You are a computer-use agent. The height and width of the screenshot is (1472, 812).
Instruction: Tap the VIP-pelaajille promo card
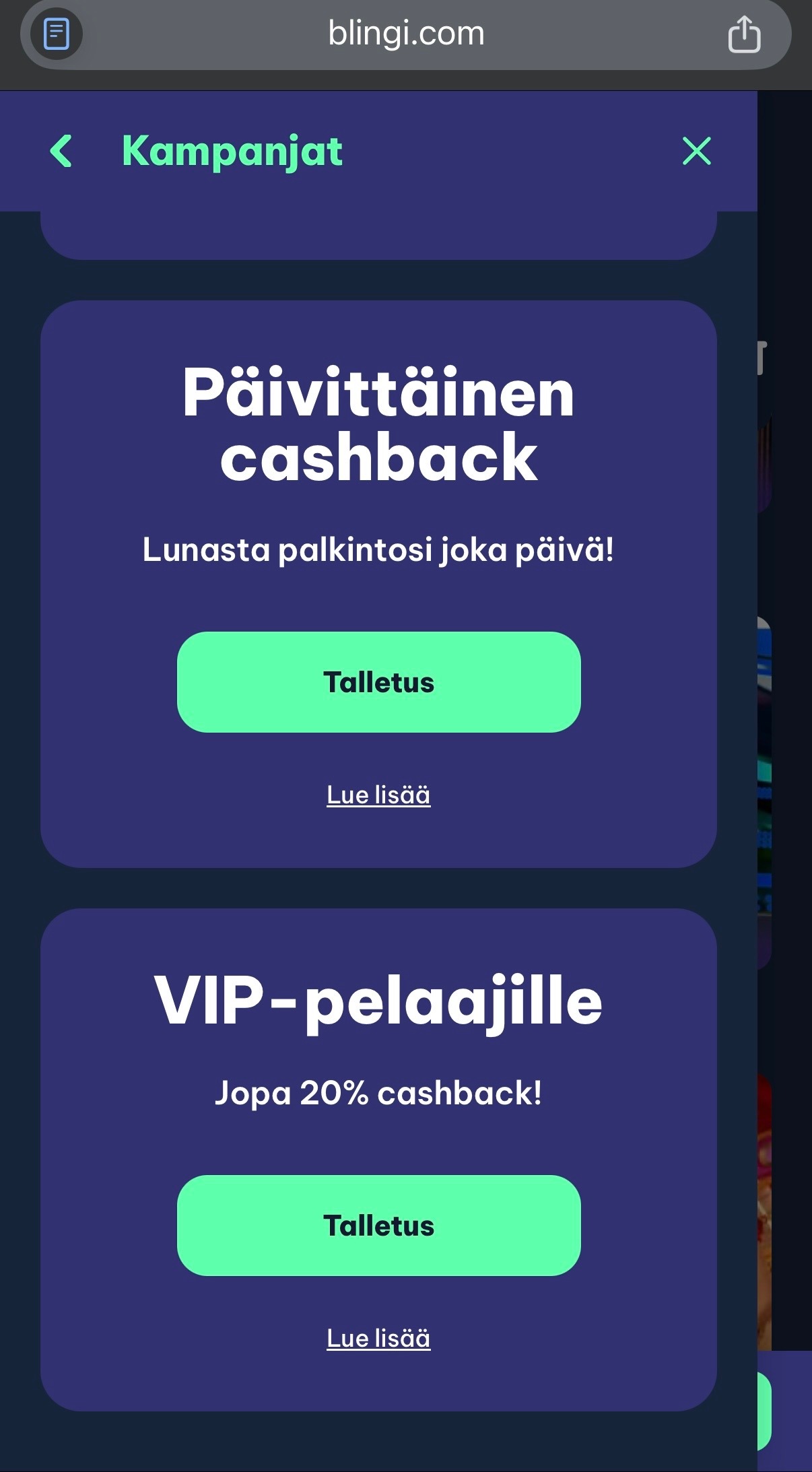point(379,1145)
